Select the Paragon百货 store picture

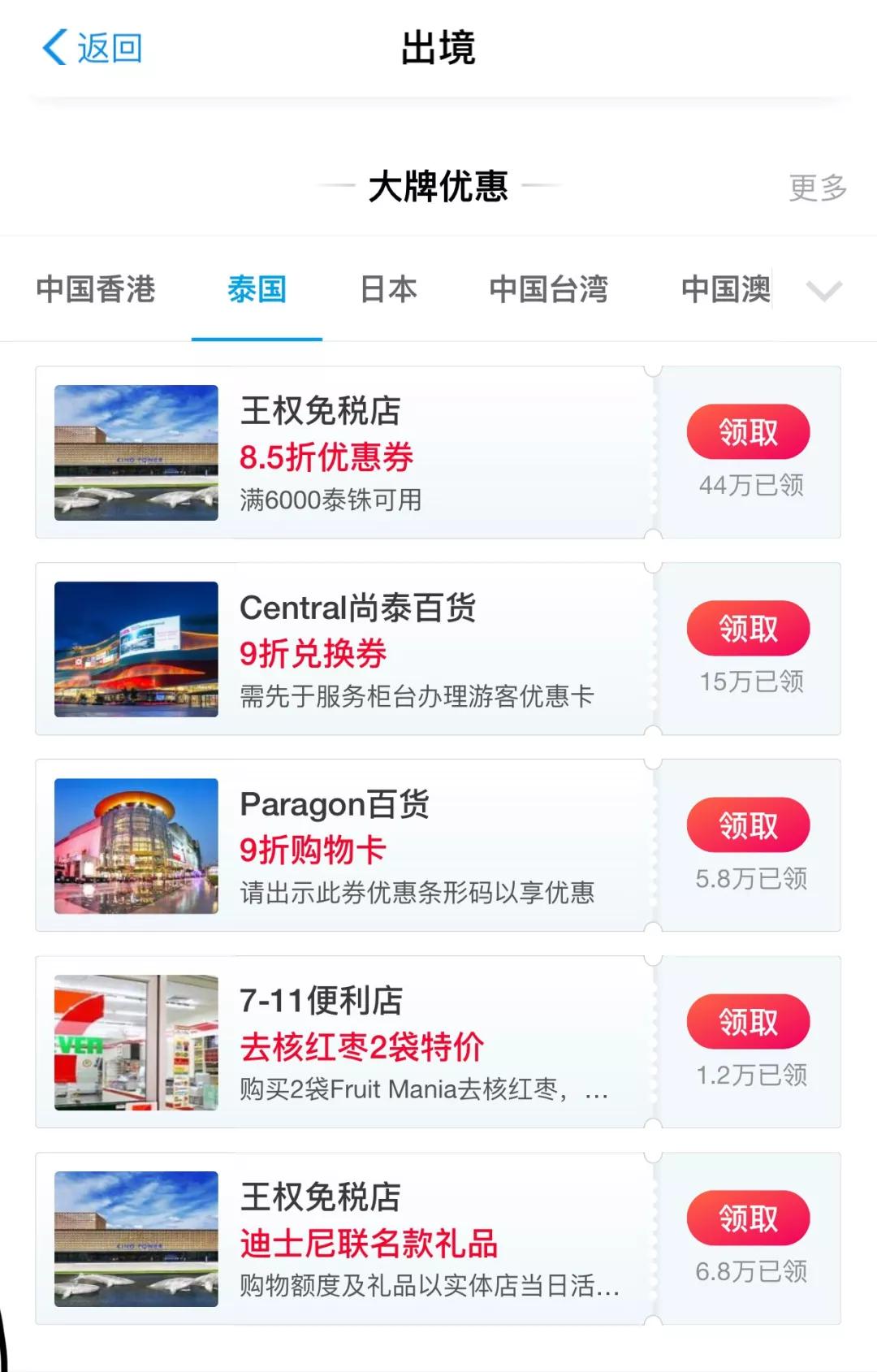(x=136, y=846)
